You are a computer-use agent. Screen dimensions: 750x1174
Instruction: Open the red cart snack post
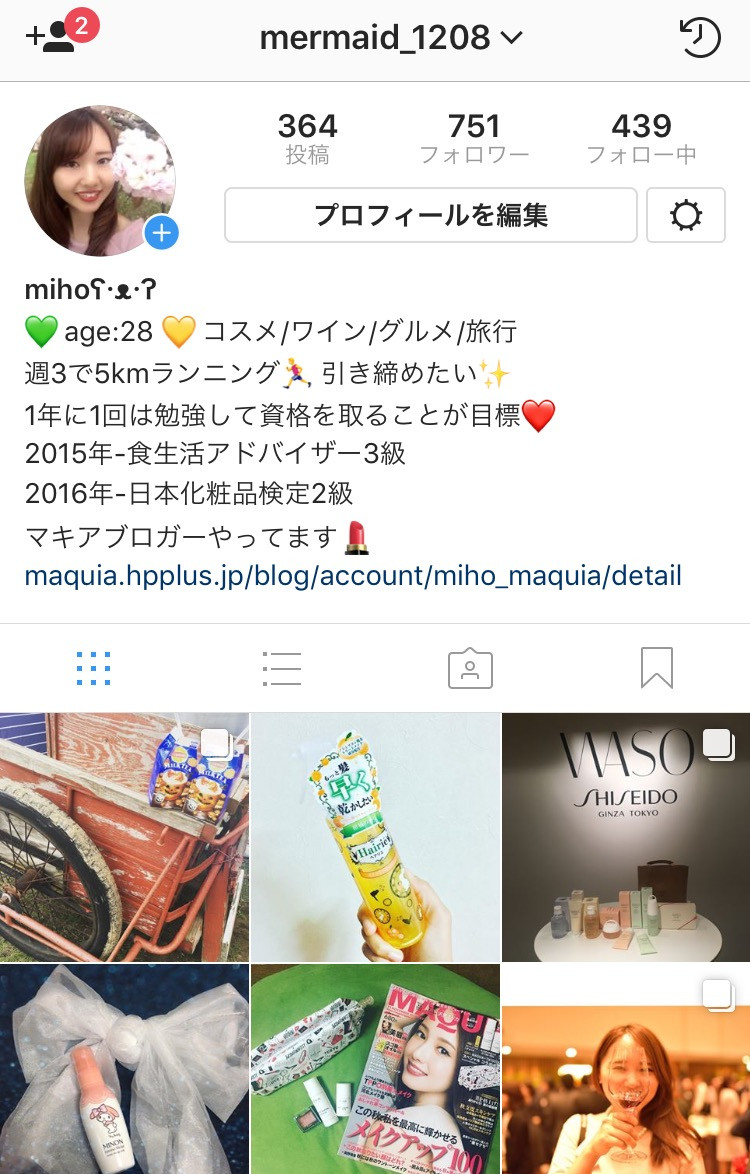pyautogui.click(x=124, y=837)
